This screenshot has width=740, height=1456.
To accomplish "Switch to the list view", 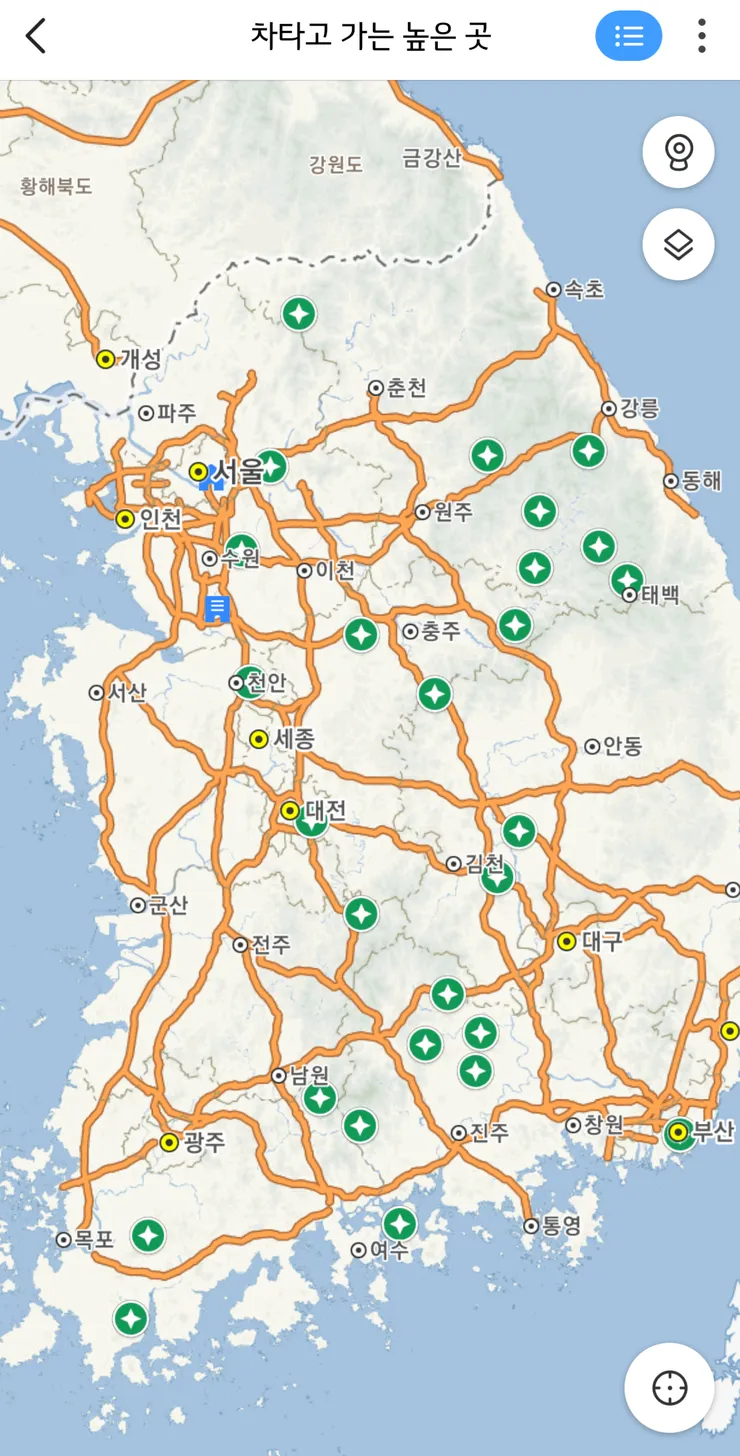I will (628, 37).
